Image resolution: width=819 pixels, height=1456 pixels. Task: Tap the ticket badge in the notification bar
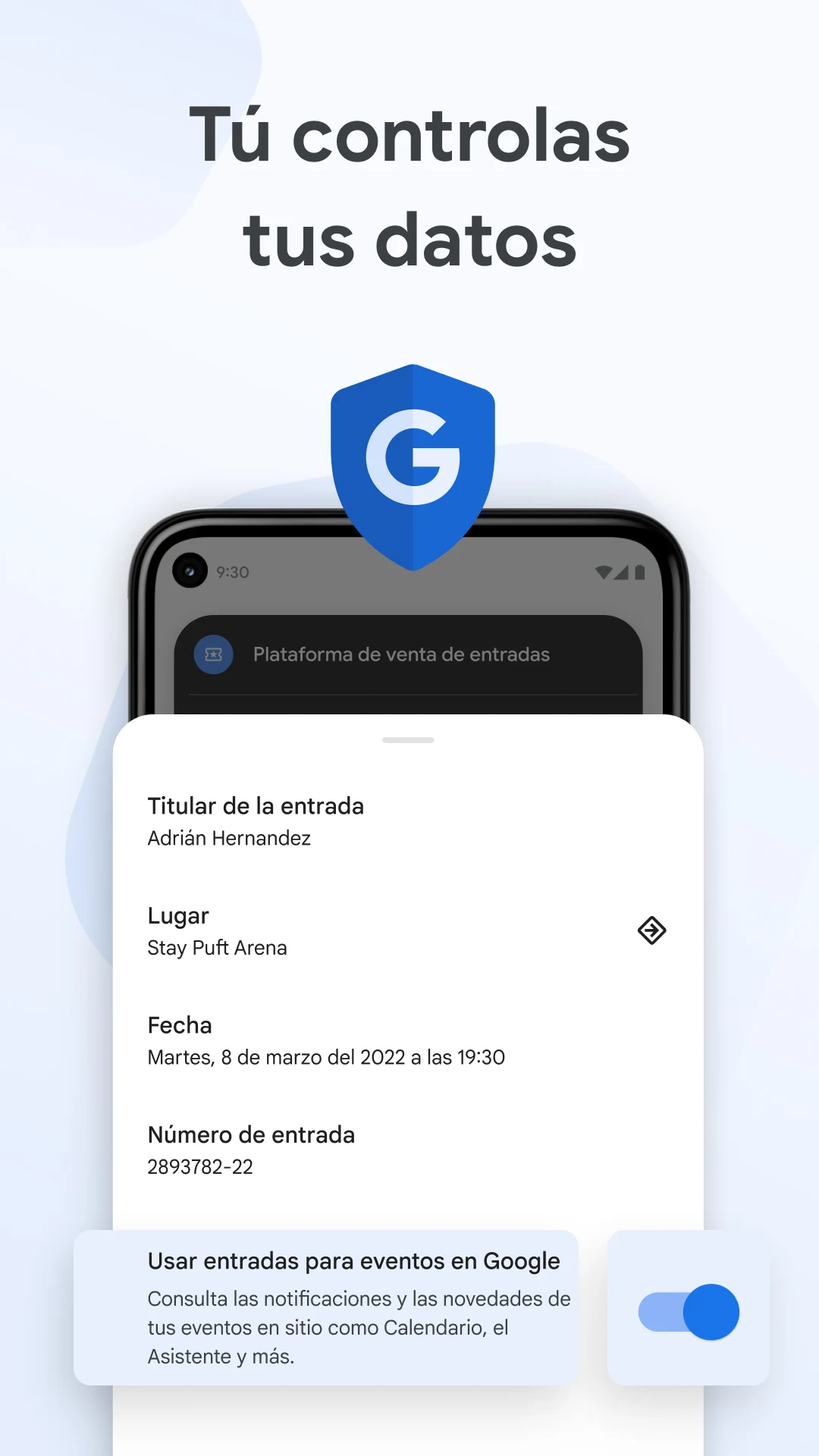(213, 654)
